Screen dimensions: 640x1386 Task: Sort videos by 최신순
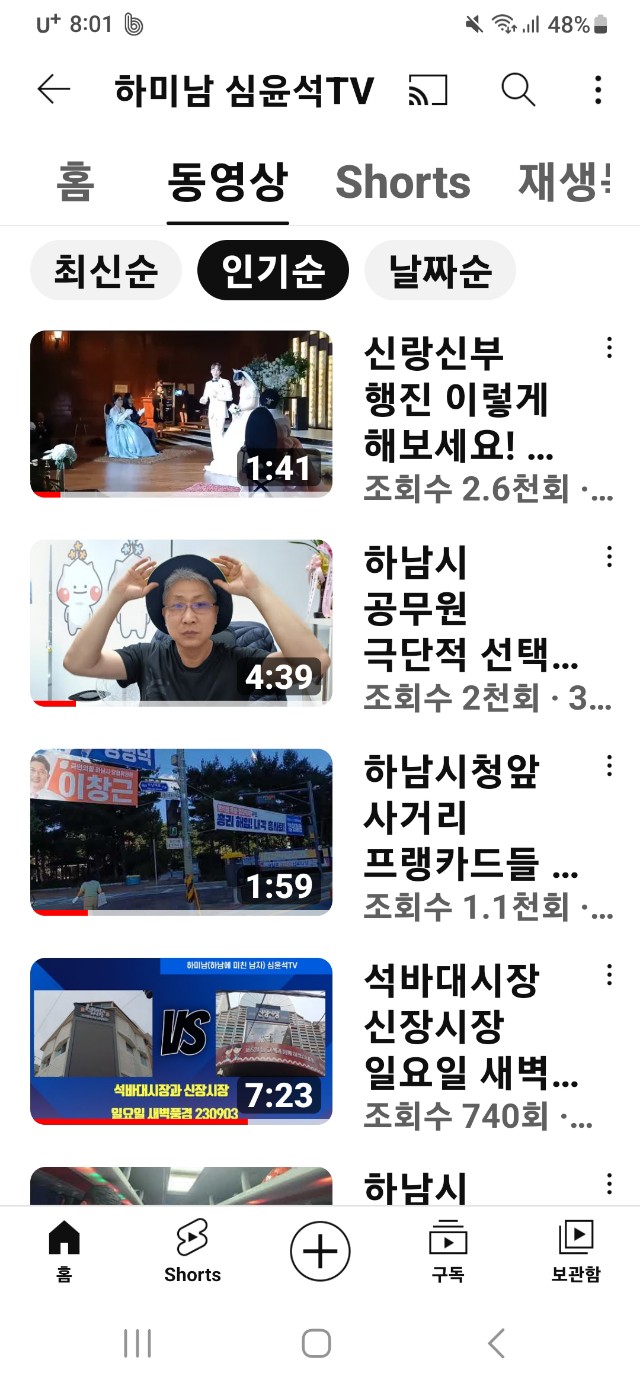pos(106,270)
